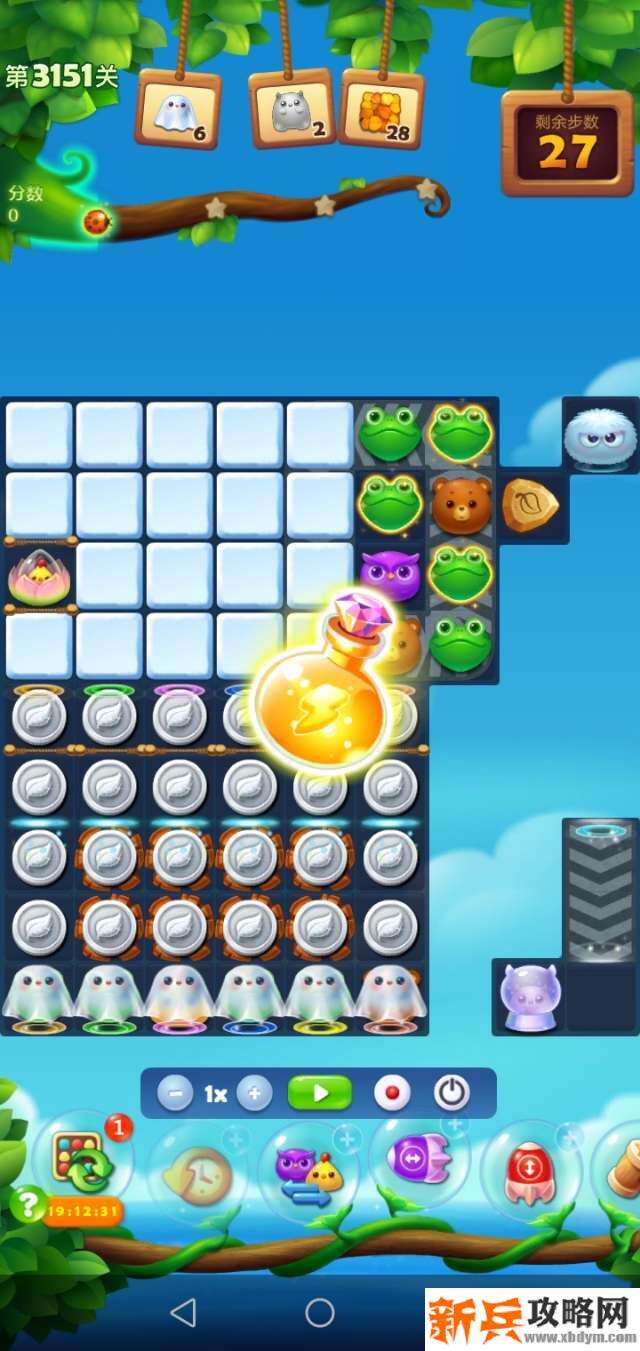Increase the playback speed with plus button

pos(254,1094)
